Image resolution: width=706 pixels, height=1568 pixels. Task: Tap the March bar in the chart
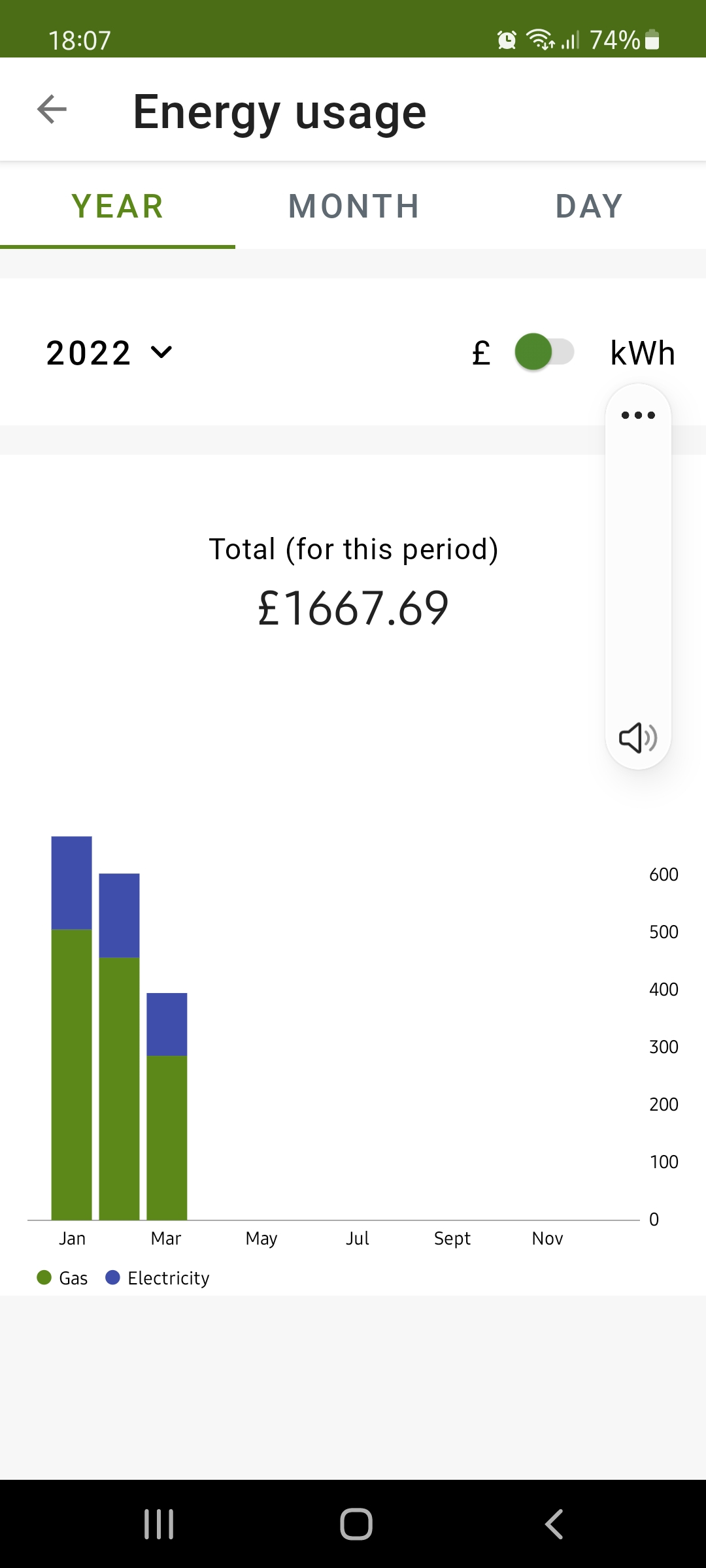click(x=167, y=1106)
